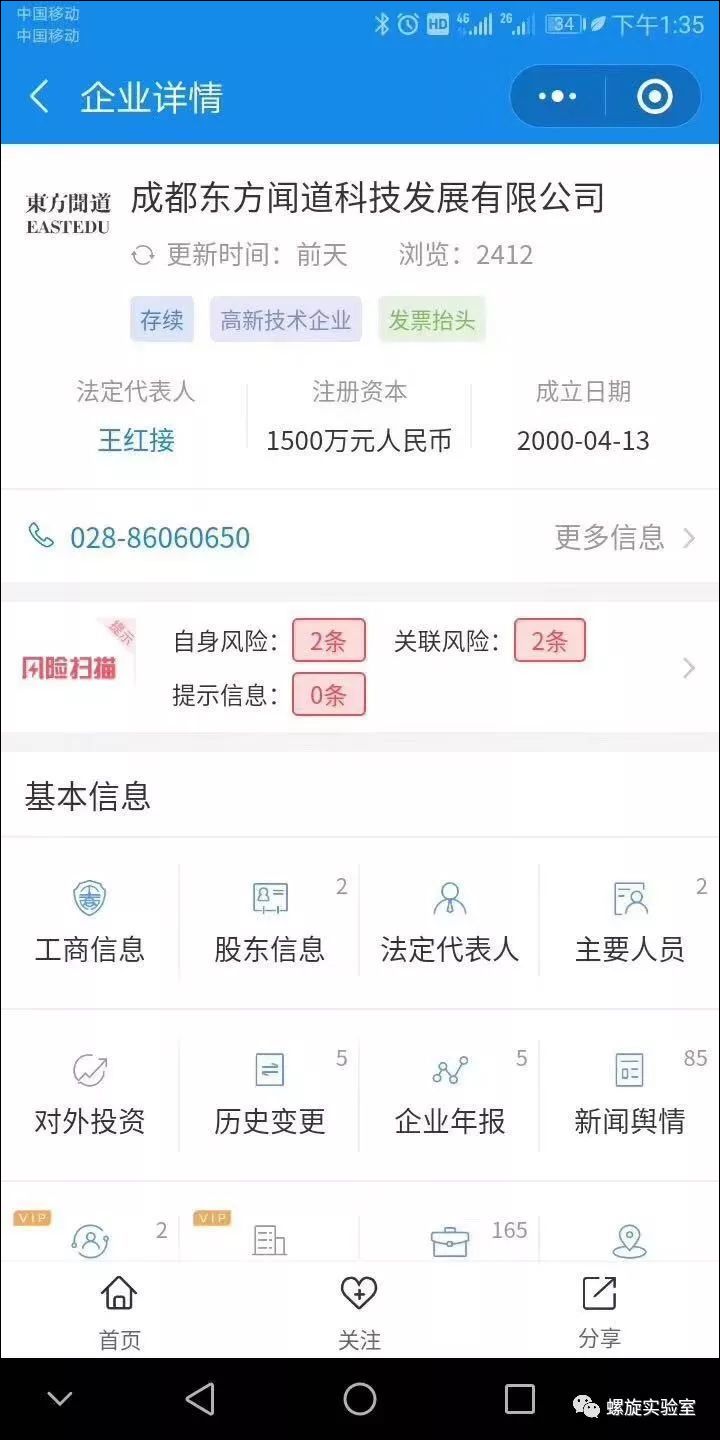Open the 工商信息 business registration icon
Viewport: 720px width, 1440px height.
[x=90, y=918]
